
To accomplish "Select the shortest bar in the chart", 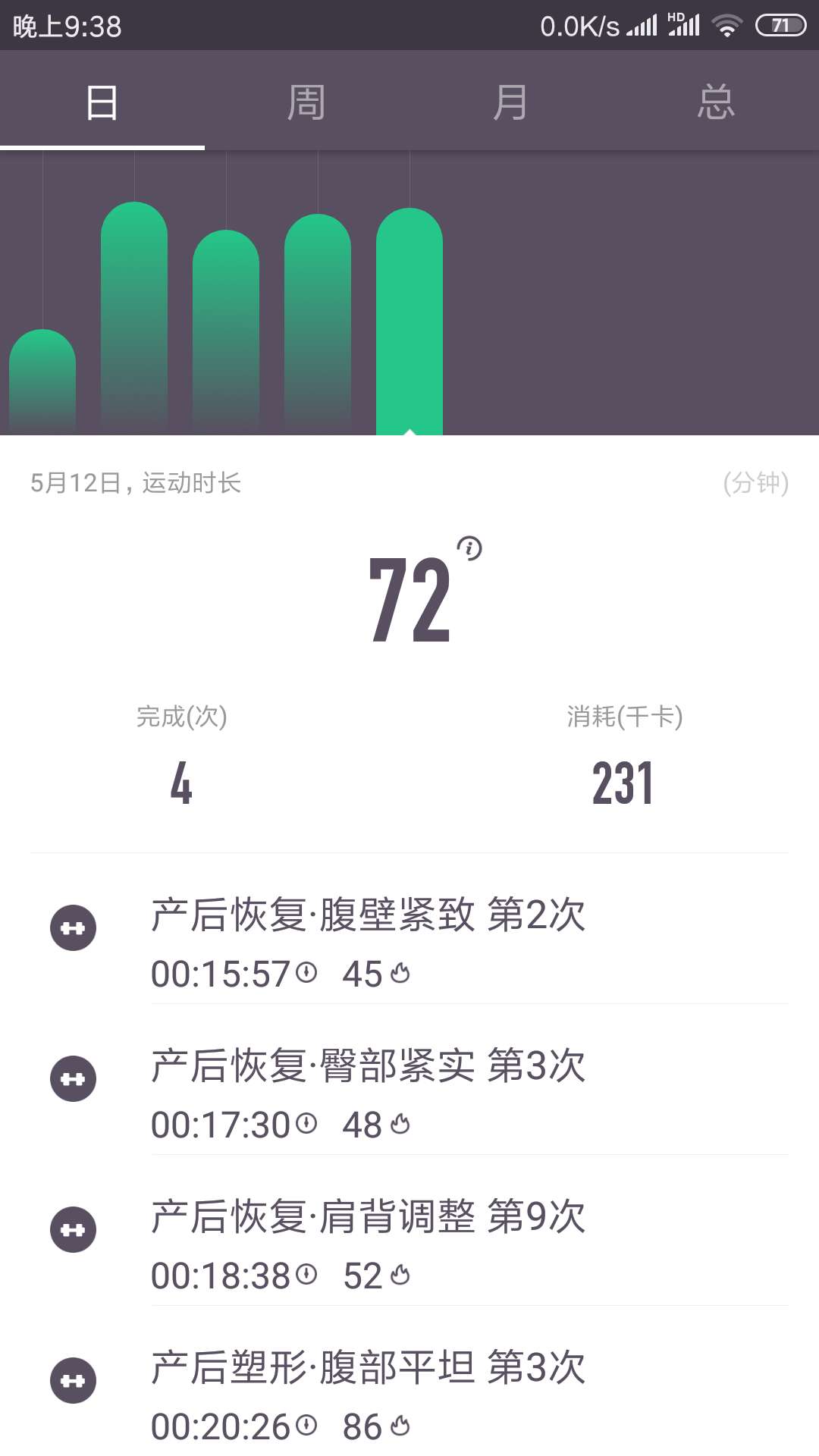I will (x=43, y=379).
